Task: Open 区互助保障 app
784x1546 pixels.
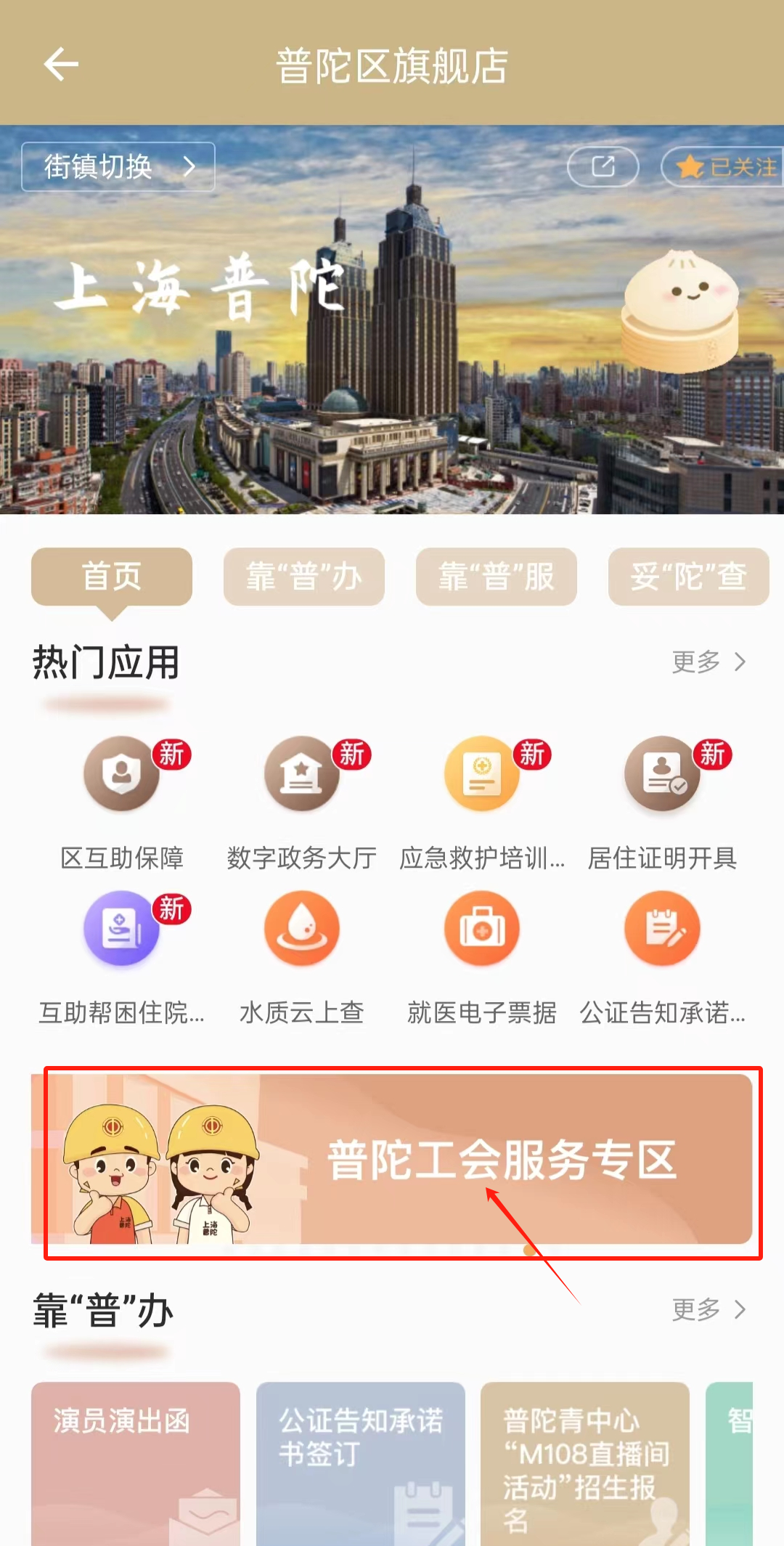Action: tap(121, 774)
